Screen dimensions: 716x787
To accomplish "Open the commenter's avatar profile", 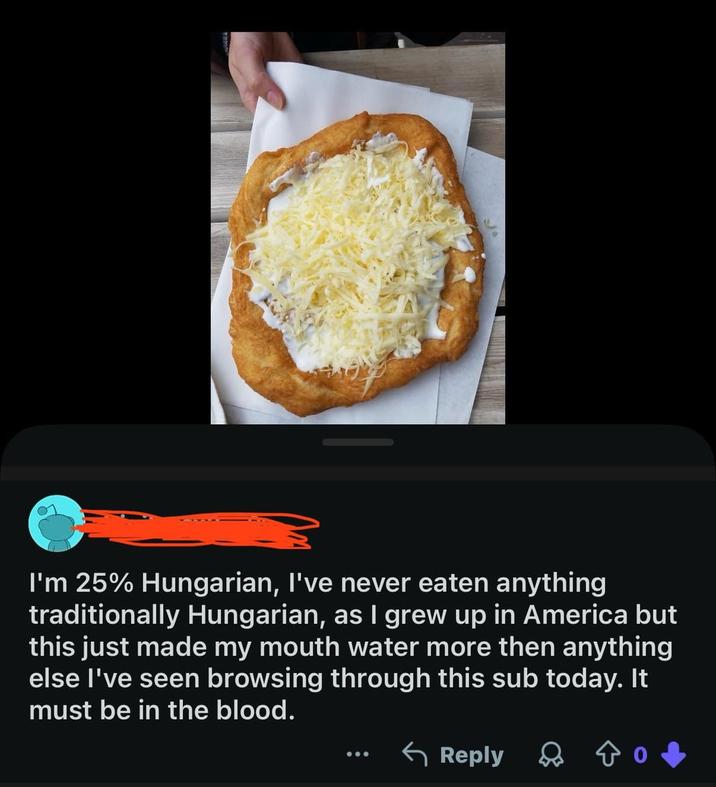I will click(55, 523).
